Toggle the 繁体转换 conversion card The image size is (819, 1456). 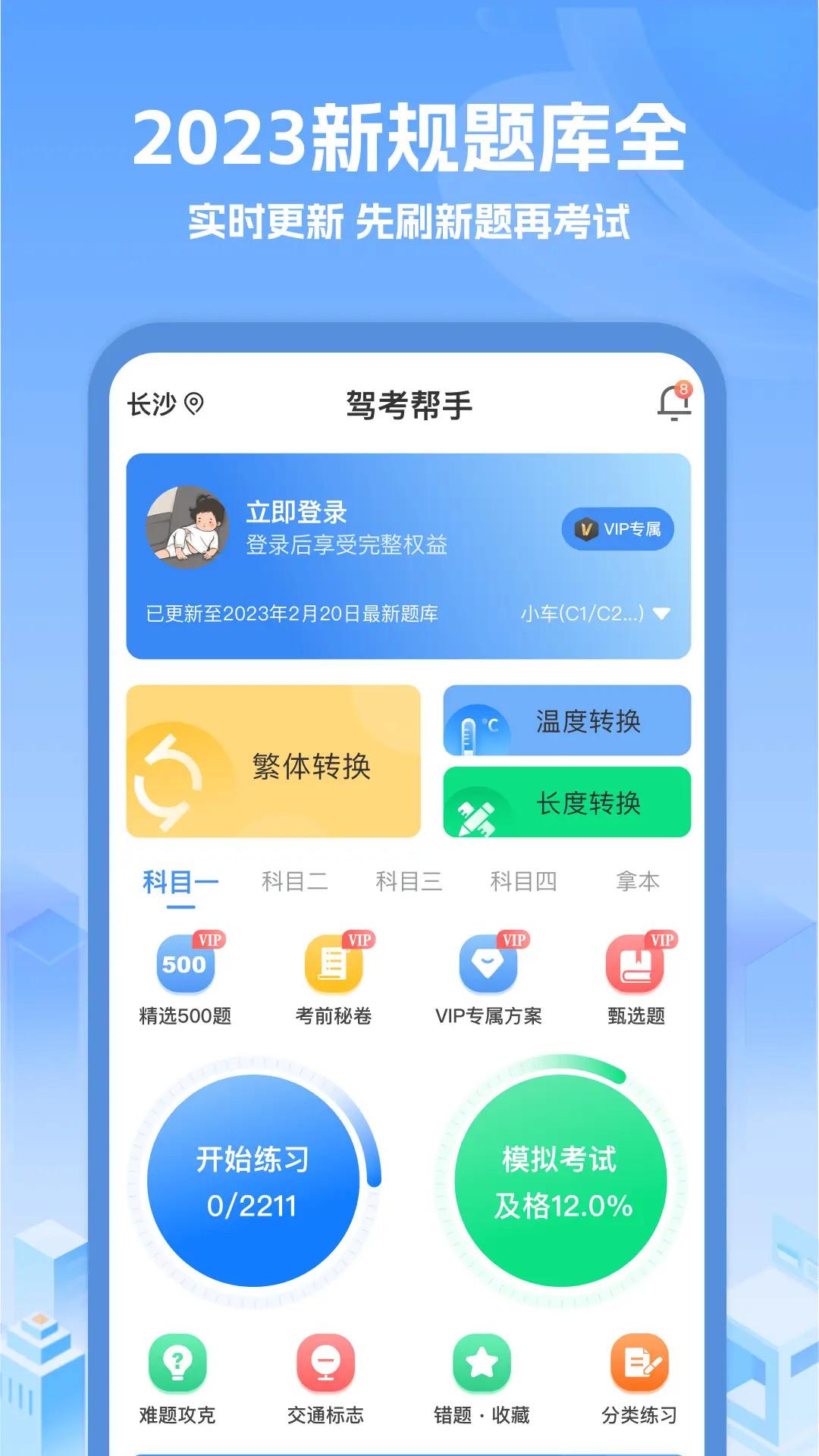click(x=275, y=762)
